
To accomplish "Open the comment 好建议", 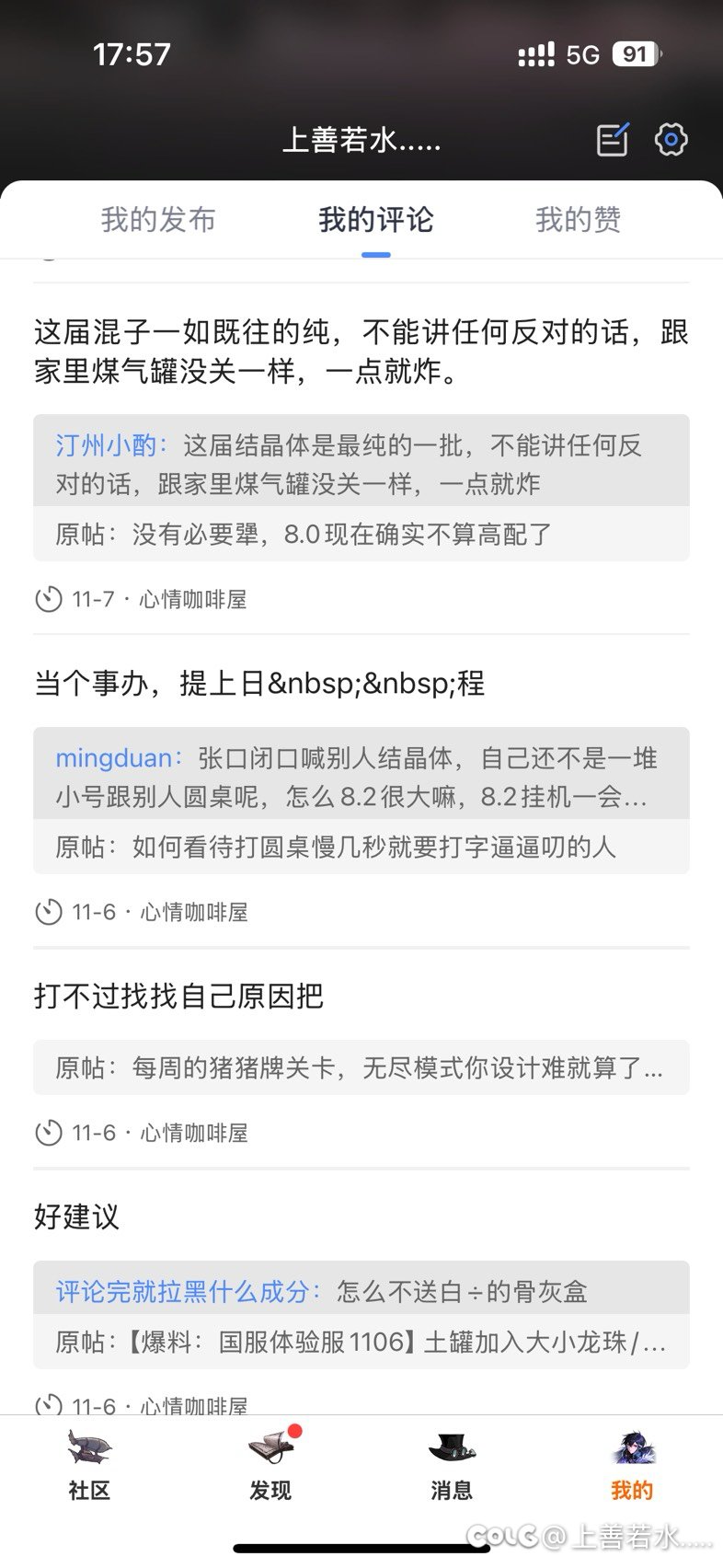I will [76, 1216].
